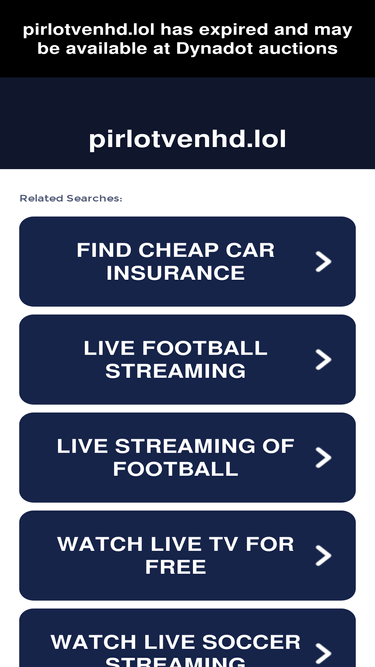Image resolution: width=375 pixels, height=667 pixels.
Task: Open Watch Live Soccer Streaming
Action: point(188,638)
